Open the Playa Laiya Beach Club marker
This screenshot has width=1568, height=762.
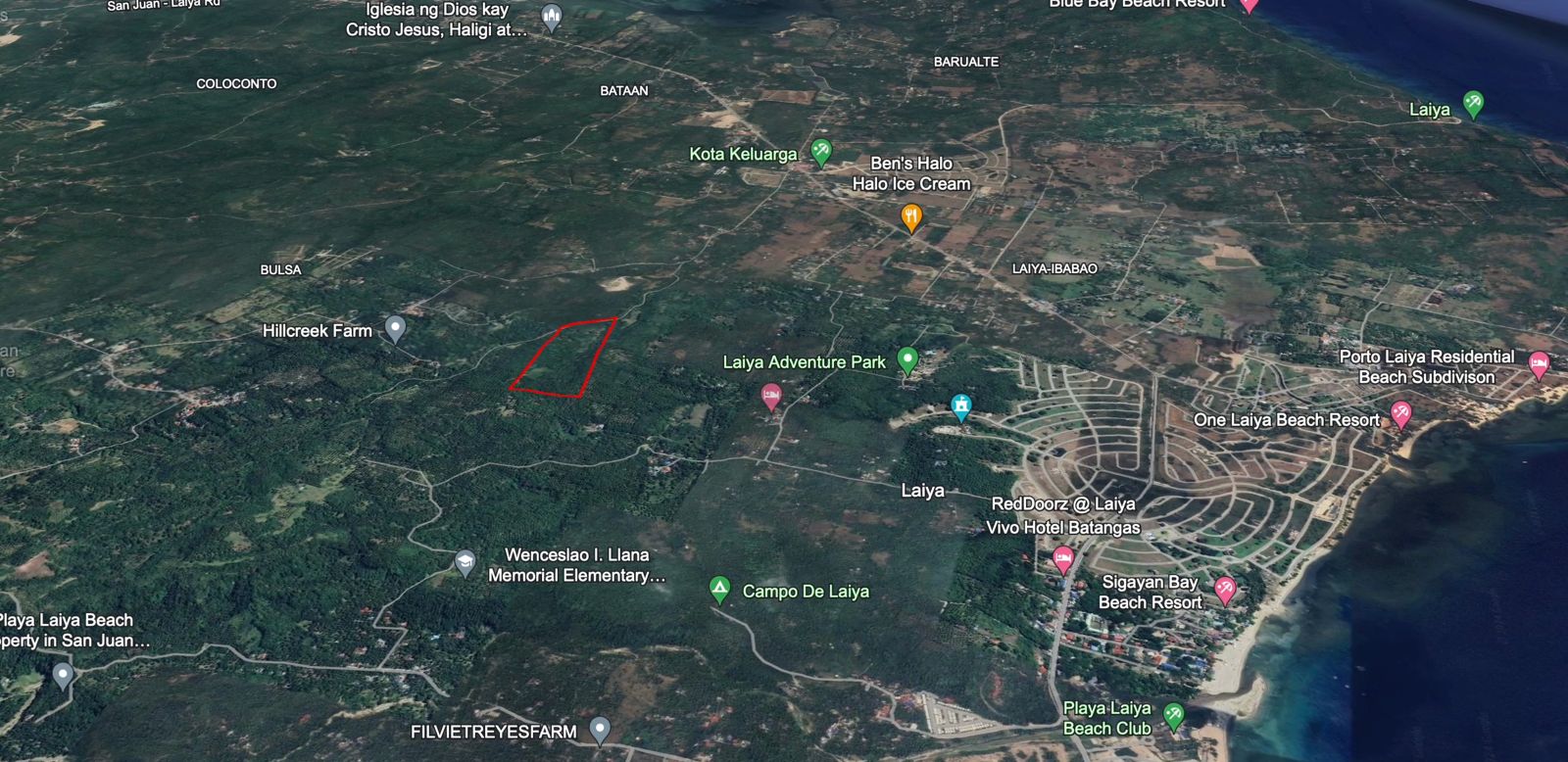point(1173,715)
